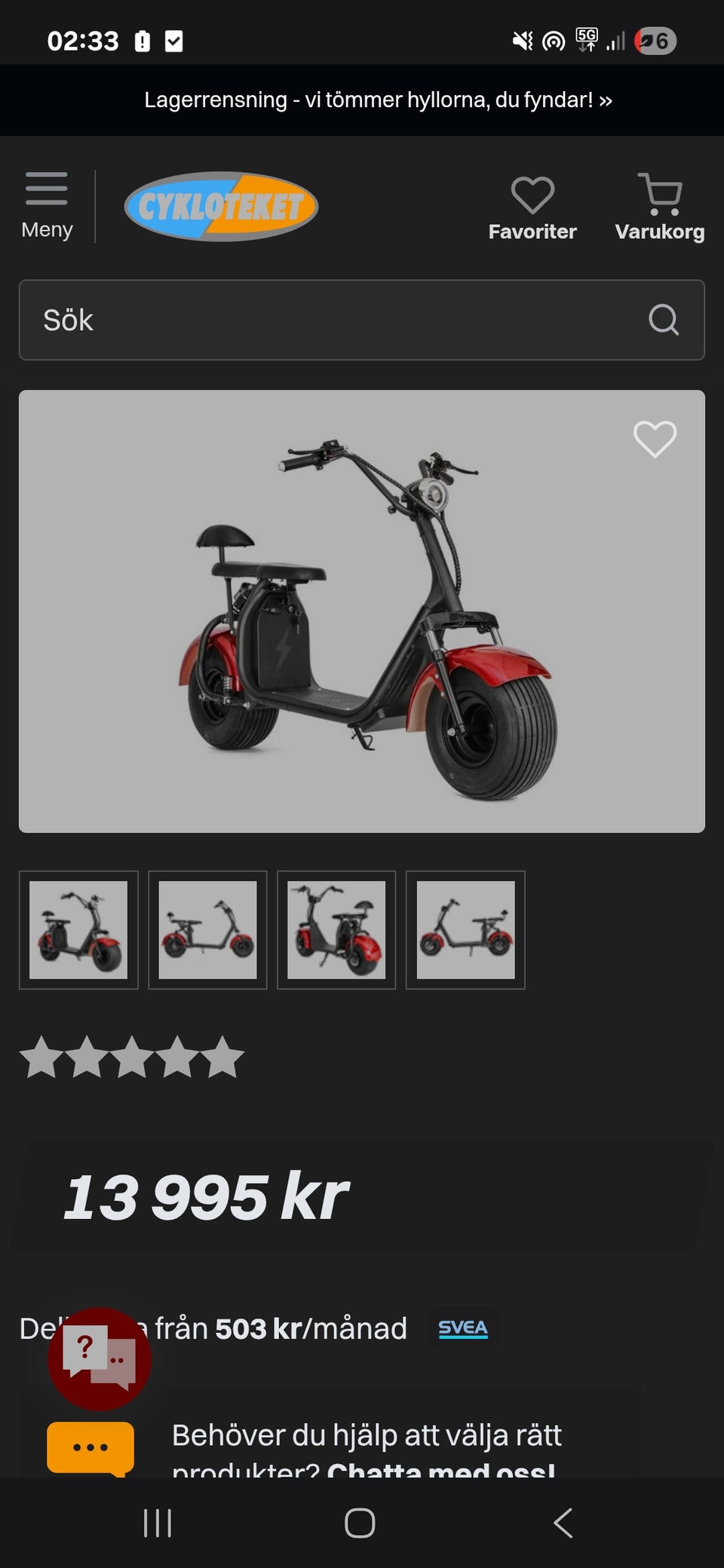Tap the Sök search field
Screen dimensions: 724x1568
tap(362, 320)
